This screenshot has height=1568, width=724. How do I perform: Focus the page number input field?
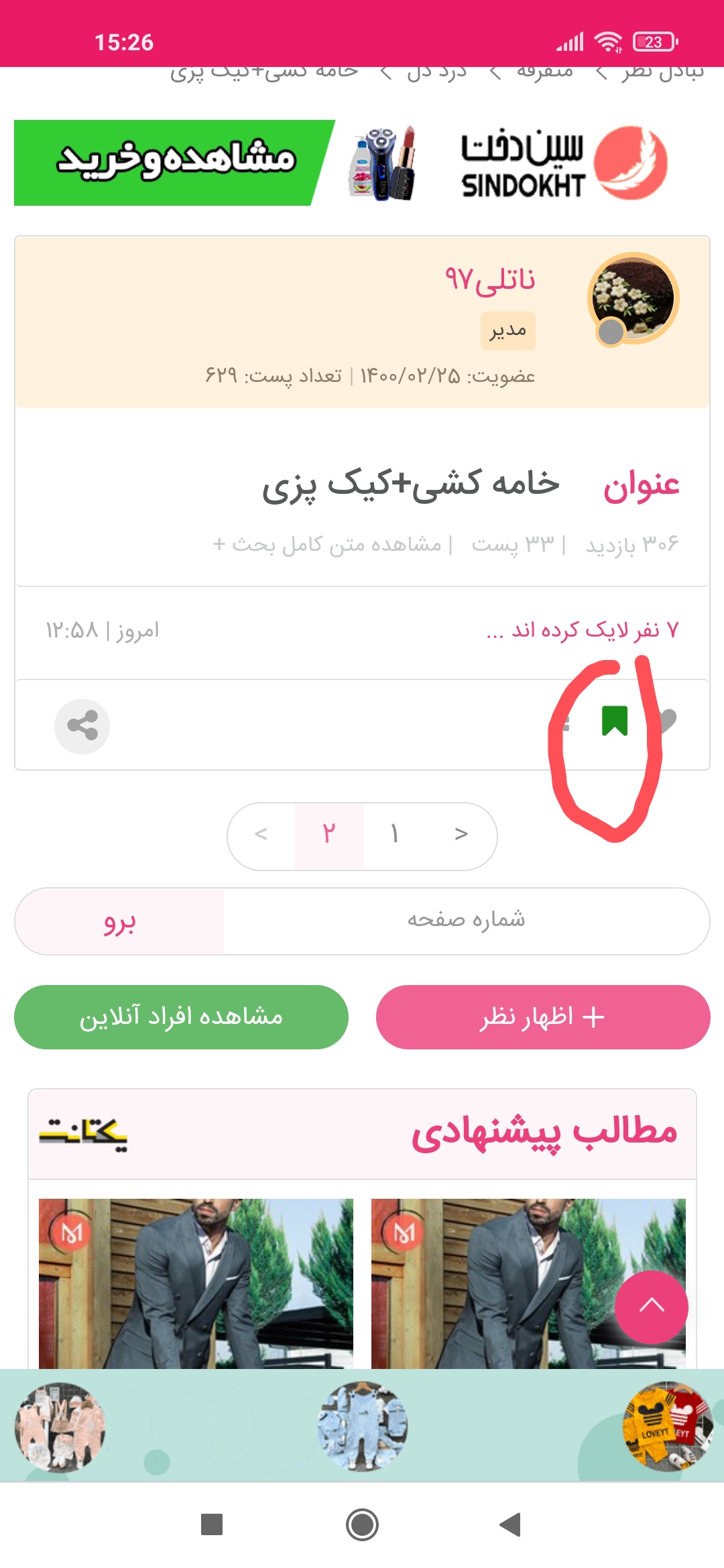tap(466, 921)
